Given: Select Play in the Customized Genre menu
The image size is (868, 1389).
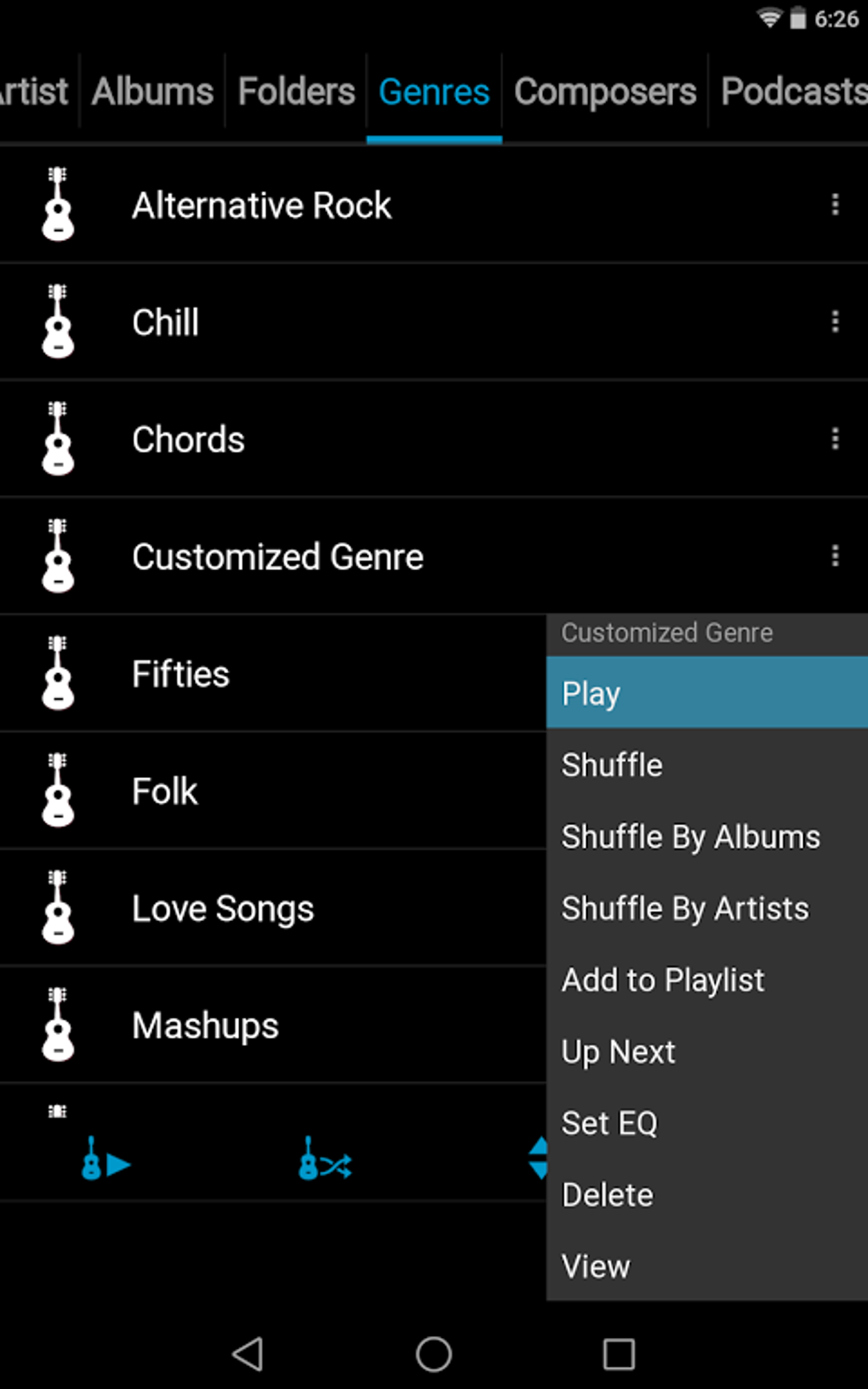Looking at the screenshot, I should (706, 693).
